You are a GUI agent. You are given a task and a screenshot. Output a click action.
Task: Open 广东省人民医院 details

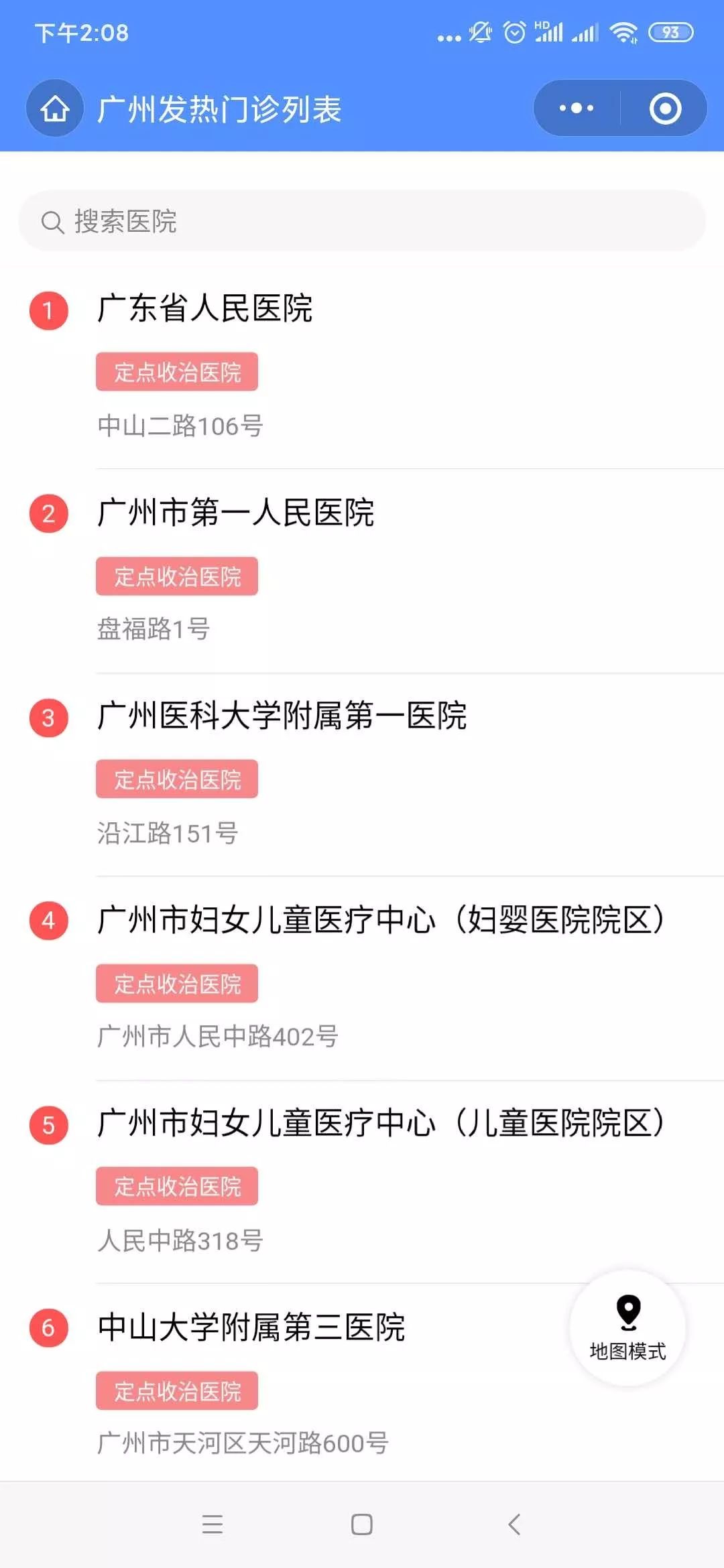205,309
